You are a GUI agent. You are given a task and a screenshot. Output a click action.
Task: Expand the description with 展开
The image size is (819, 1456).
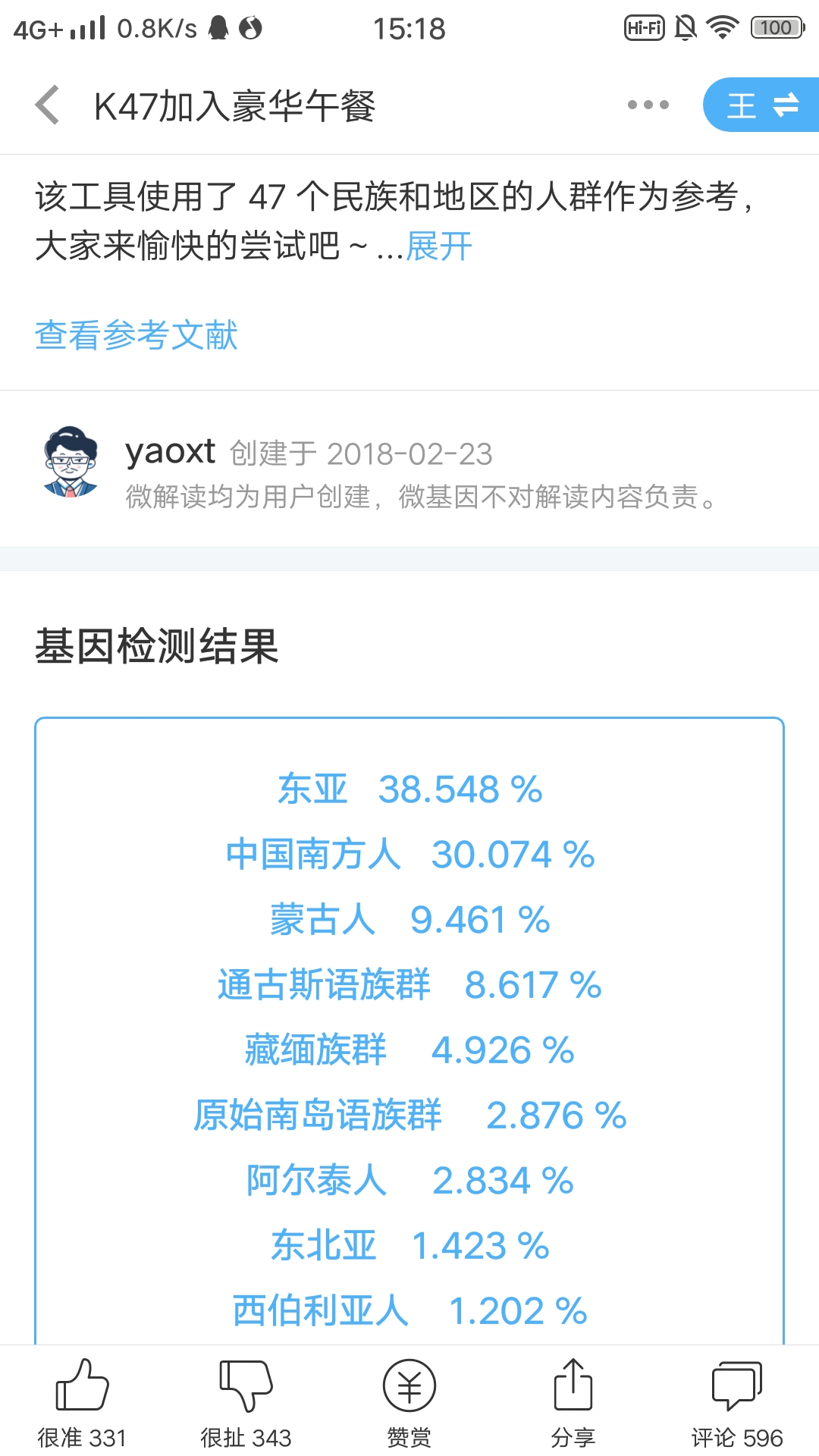pyautogui.click(x=439, y=246)
